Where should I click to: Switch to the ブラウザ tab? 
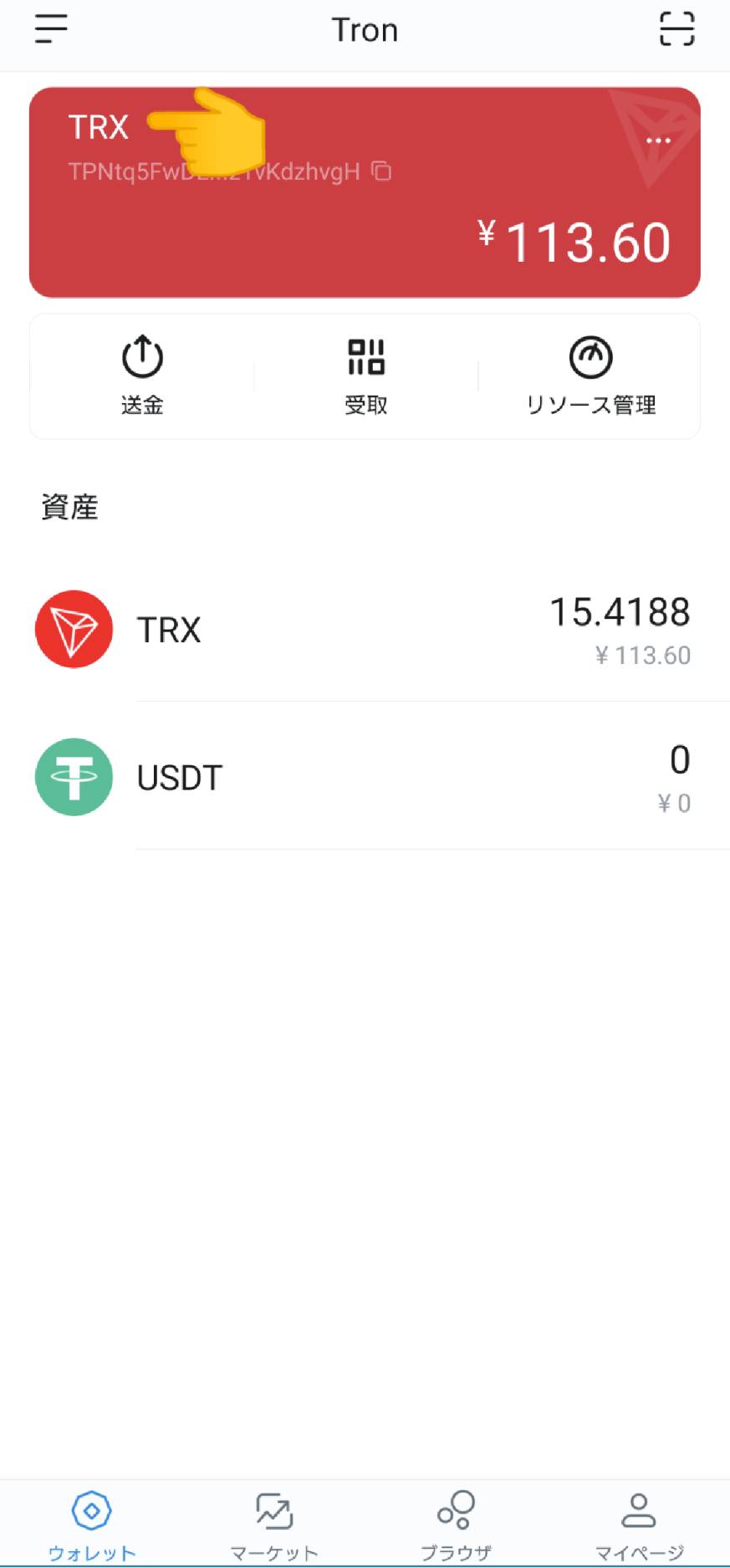(x=456, y=1524)
